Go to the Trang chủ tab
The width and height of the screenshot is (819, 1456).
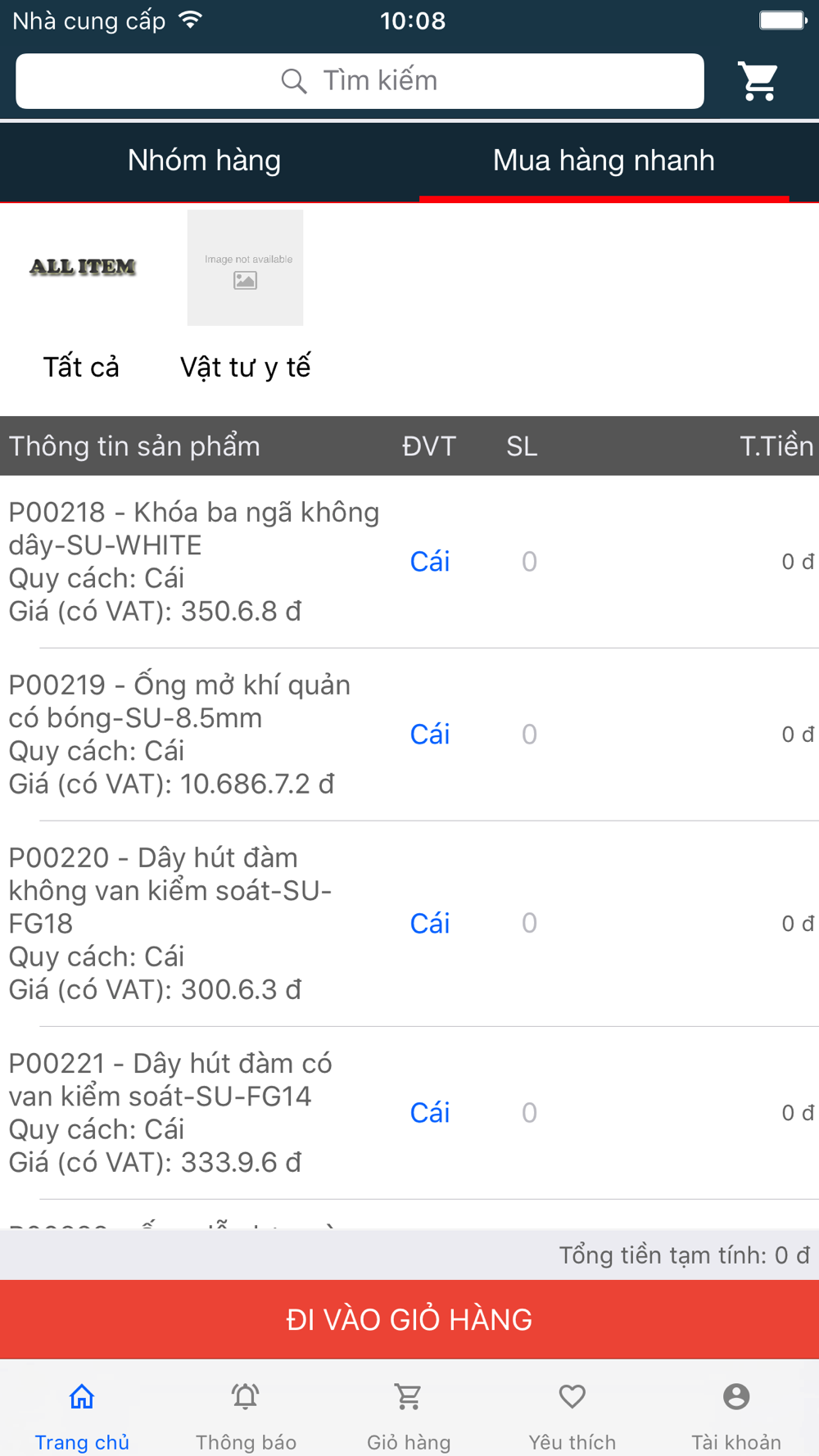[82, 1416]
